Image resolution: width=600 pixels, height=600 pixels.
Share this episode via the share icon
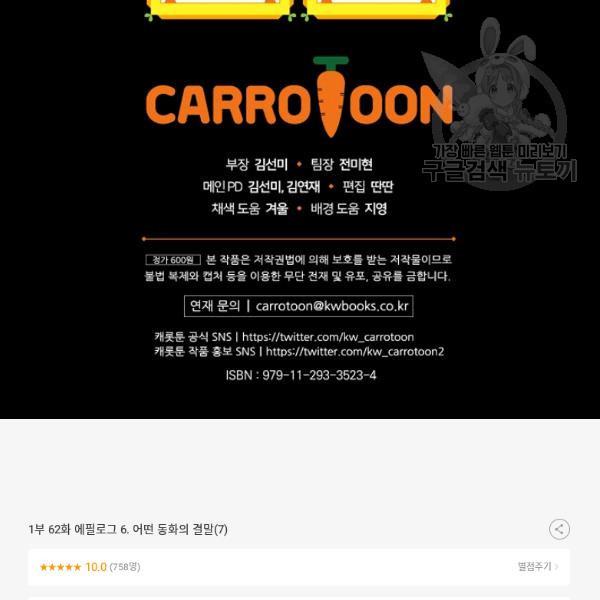(x=559, y=529)
